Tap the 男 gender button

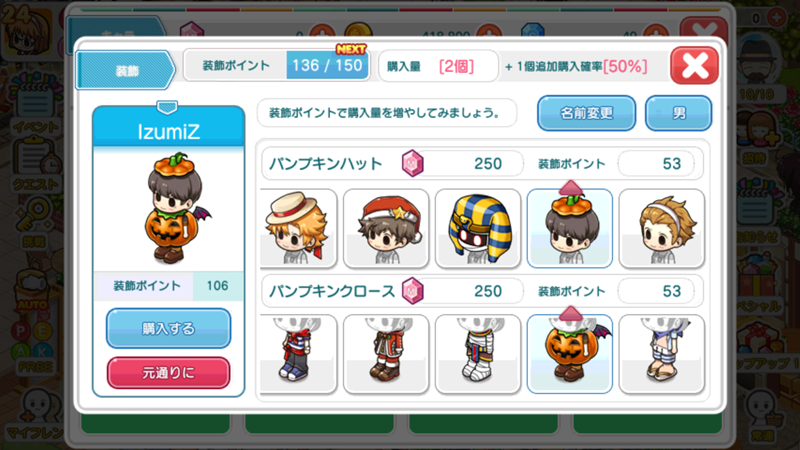(x=678, y=113)
